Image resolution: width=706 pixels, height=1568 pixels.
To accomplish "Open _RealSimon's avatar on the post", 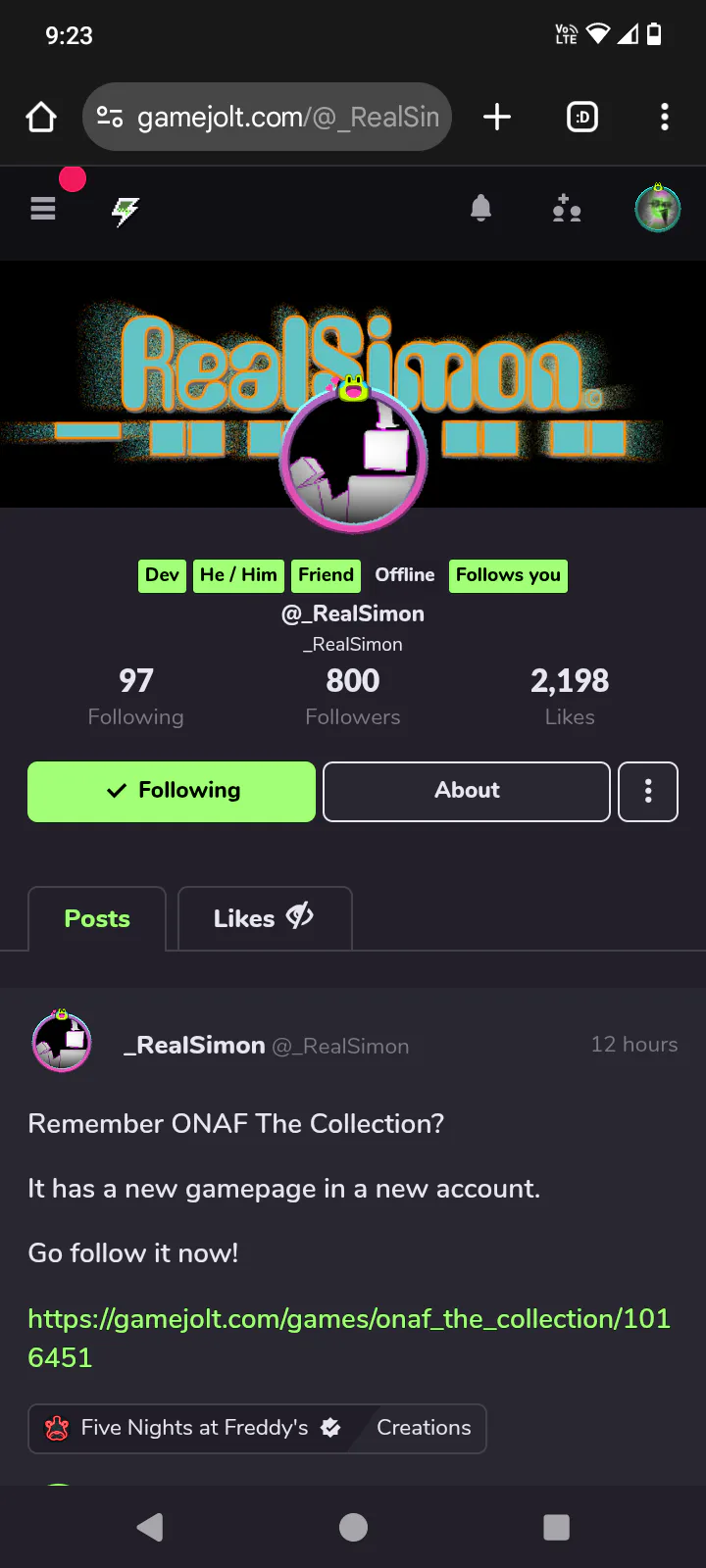I will click(x=62, y=1041).
